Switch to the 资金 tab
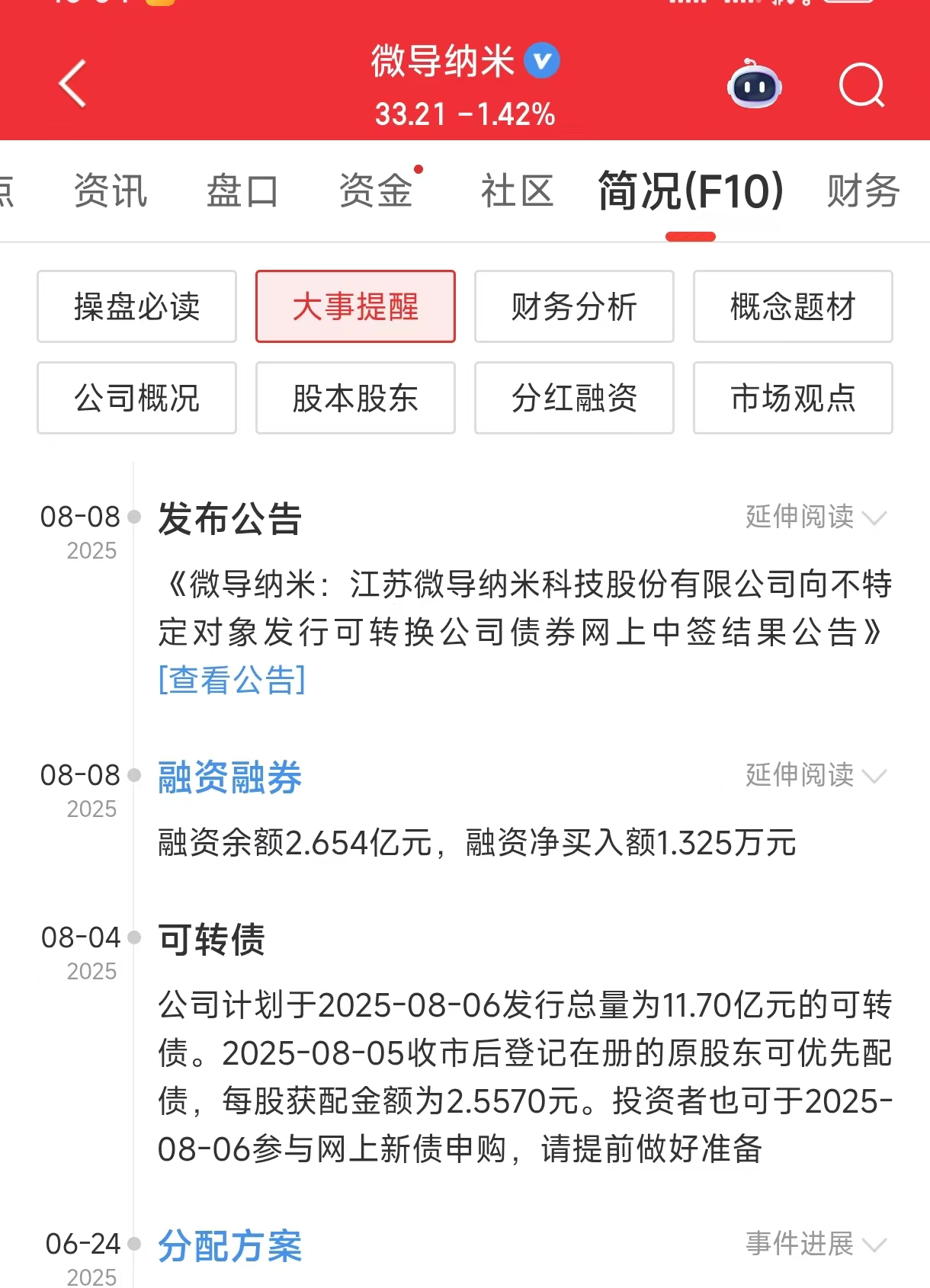 pyautogui.click(x=376, y=191)
